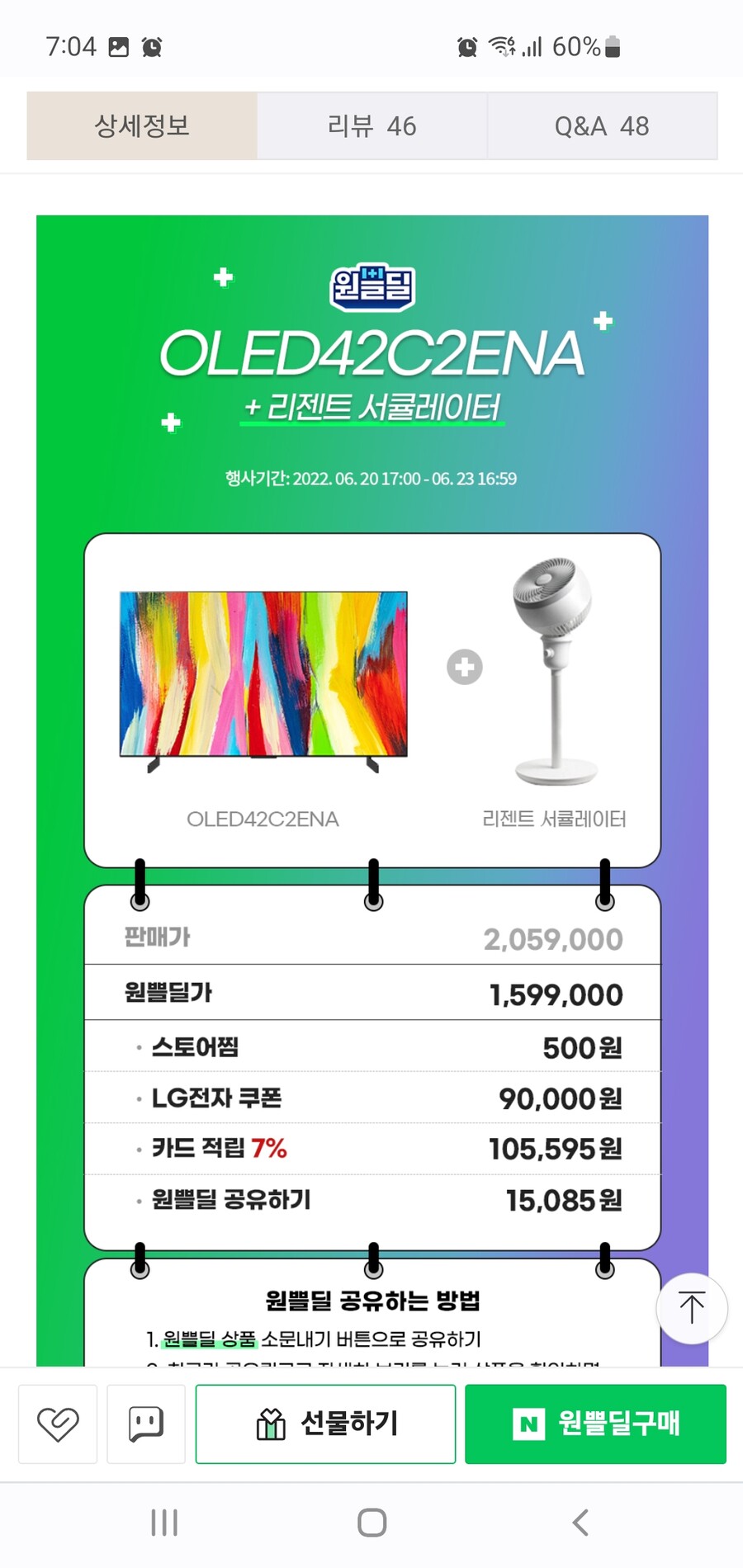The image size is (743, 1568).
Task: Tap the Android back navigation button
Action: tap(580, 1523)
